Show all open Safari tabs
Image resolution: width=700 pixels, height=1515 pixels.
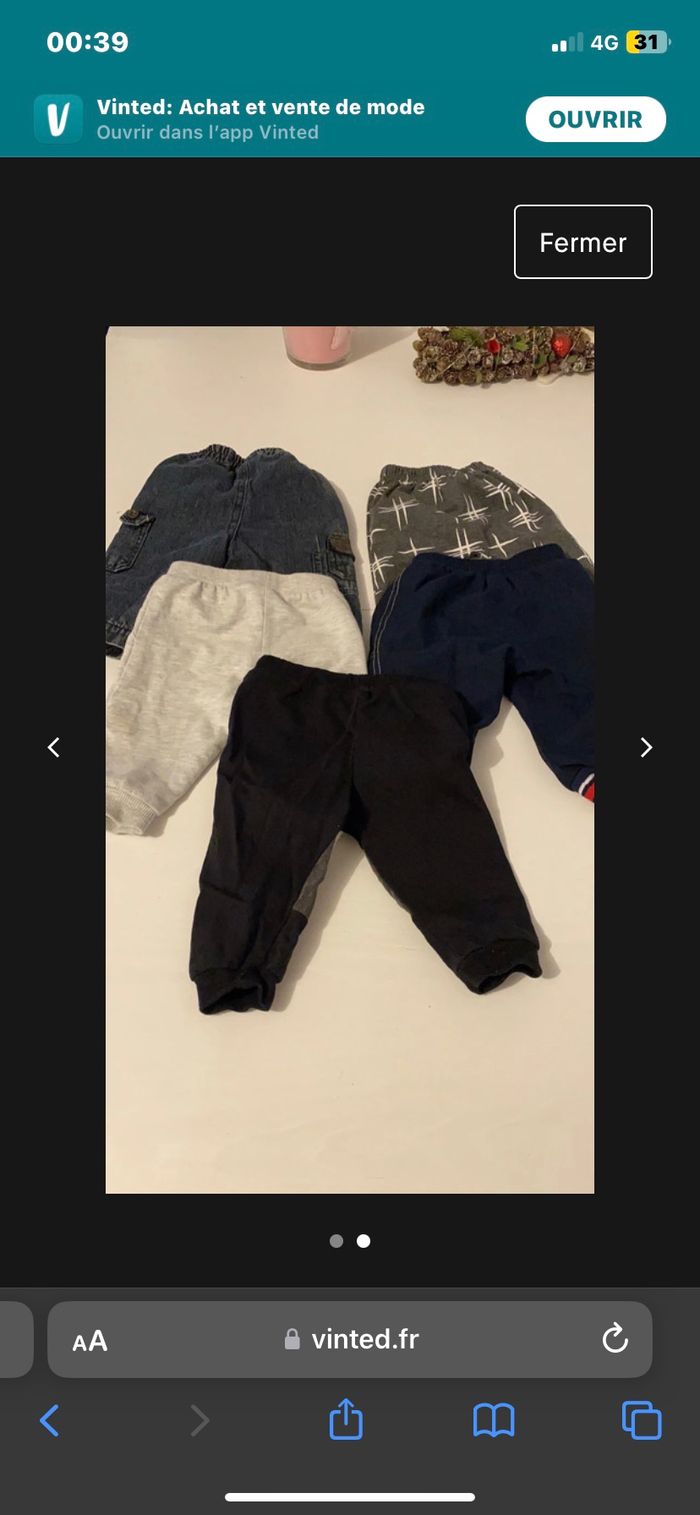tap(642, 1420)
